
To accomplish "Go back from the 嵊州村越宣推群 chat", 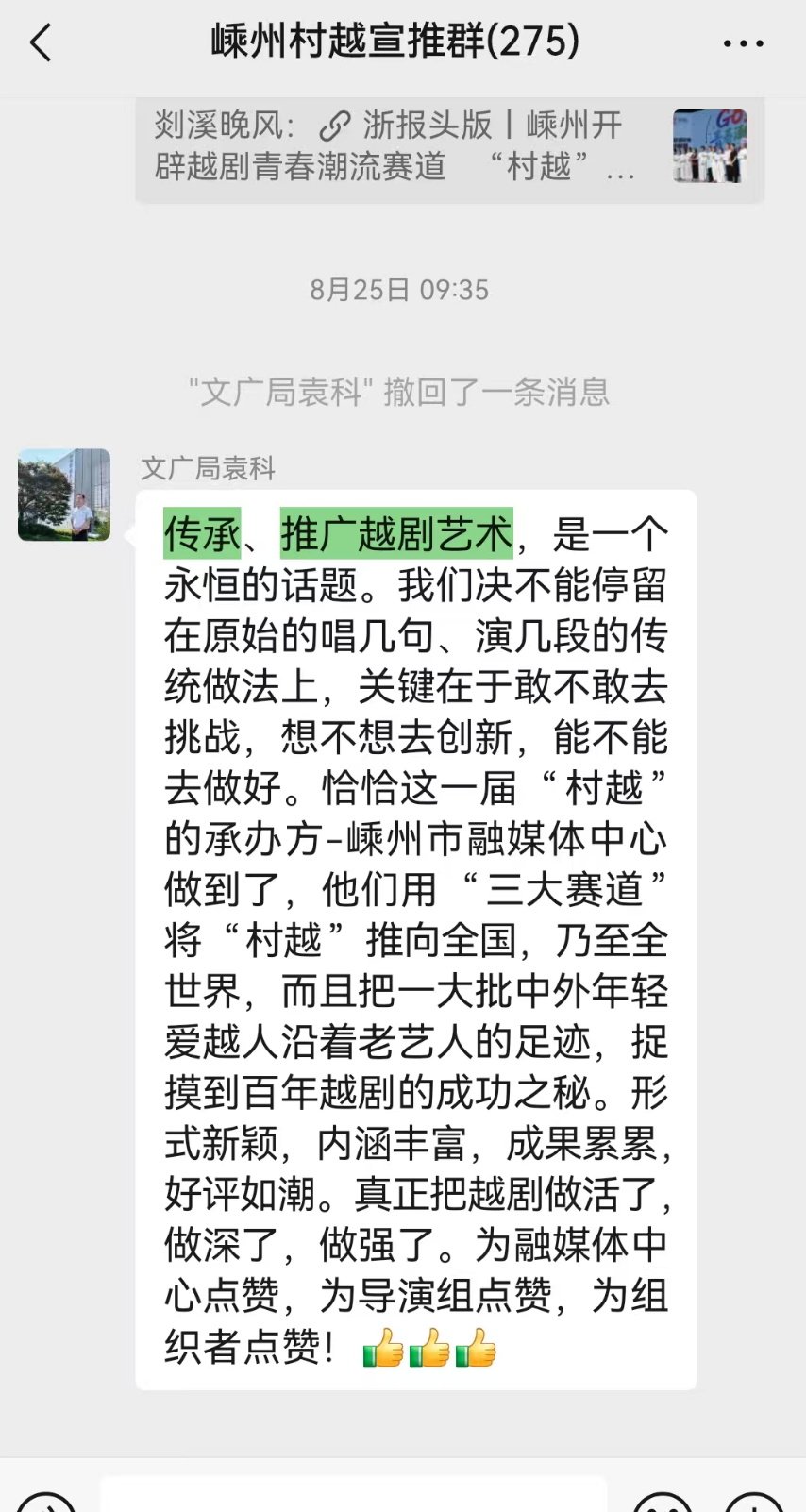I will [x=41, y=43].
